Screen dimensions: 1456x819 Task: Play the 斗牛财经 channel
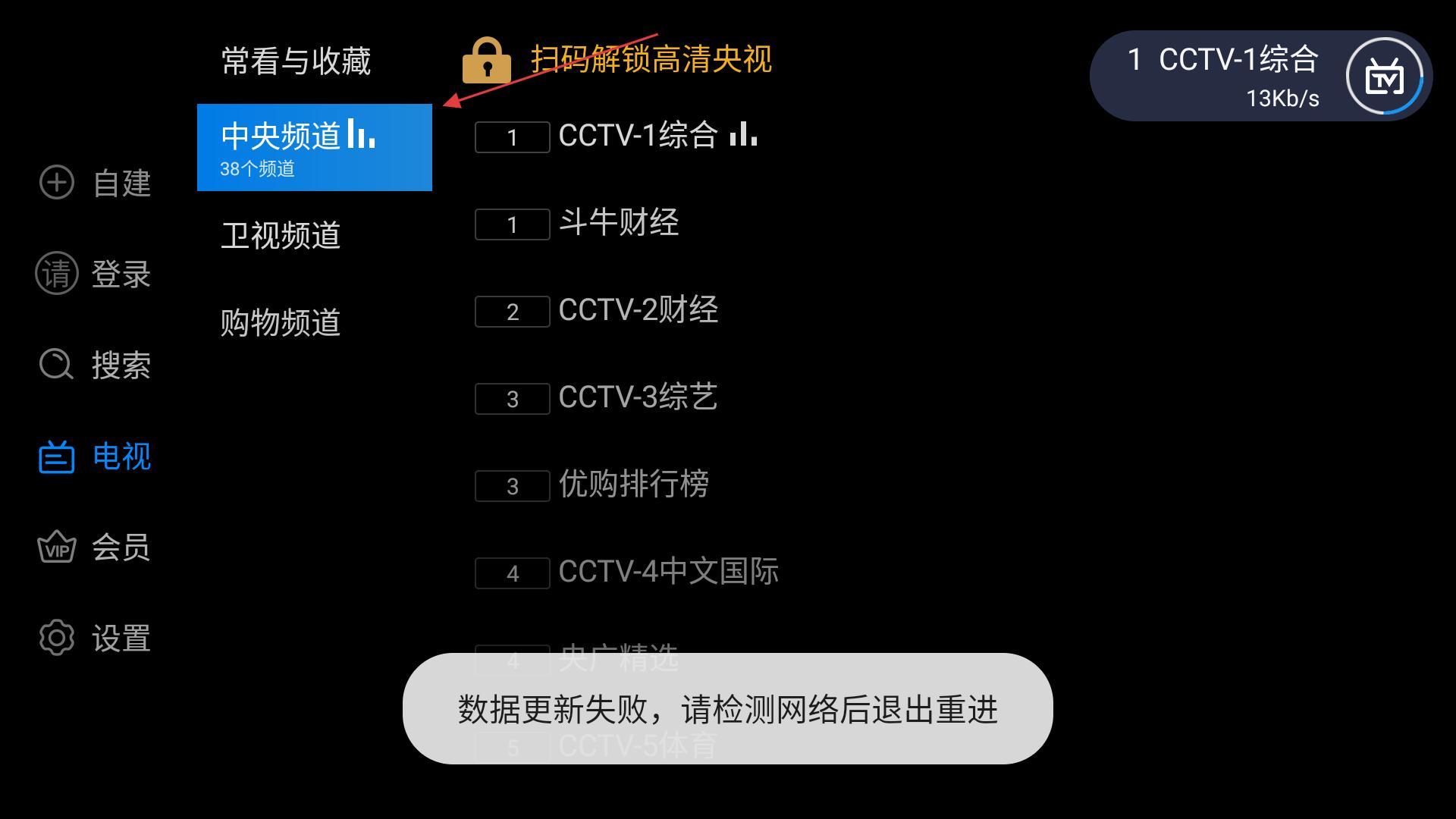point(618,223)
